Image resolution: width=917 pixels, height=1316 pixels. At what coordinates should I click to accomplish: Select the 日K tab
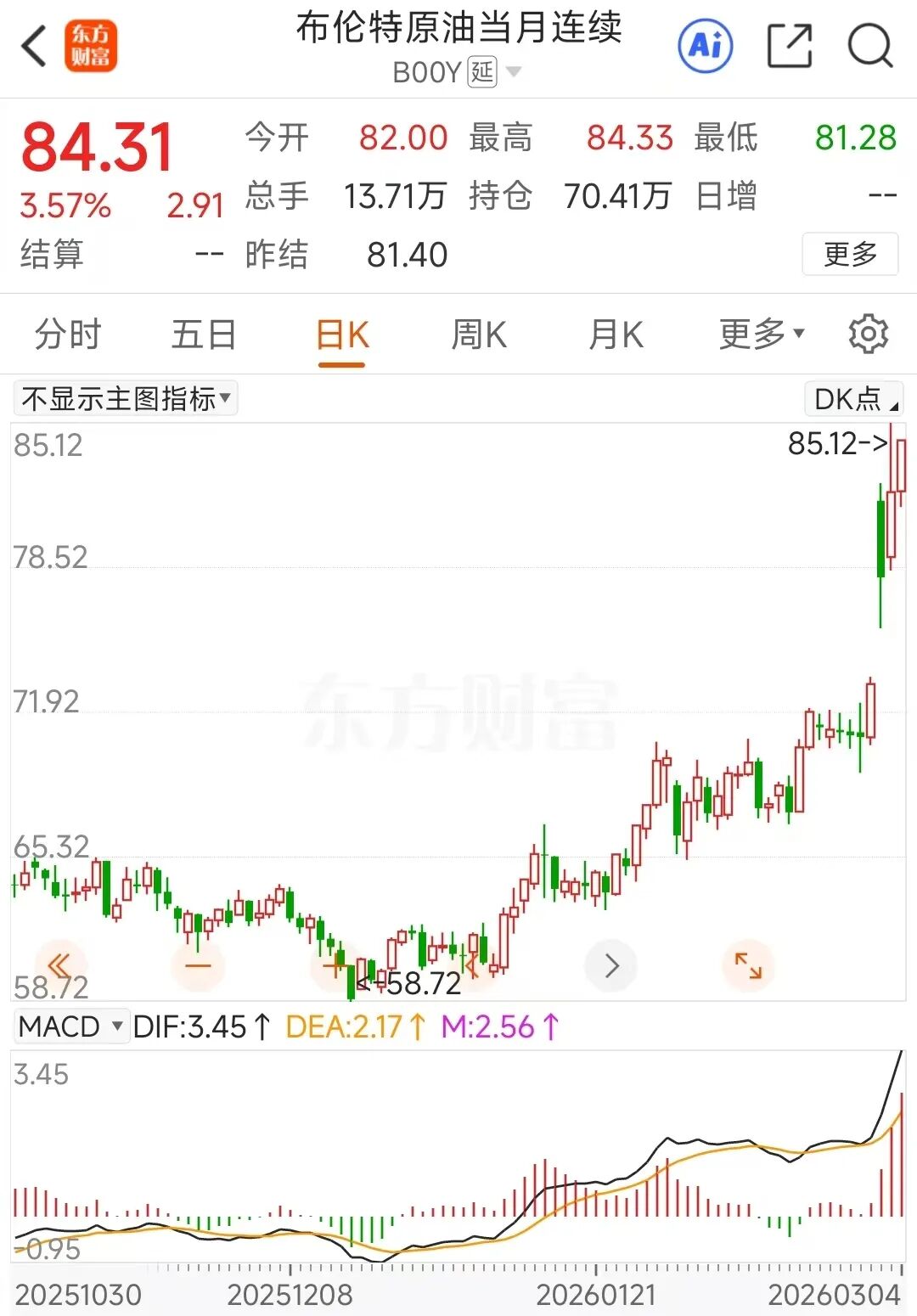point(342,335)
